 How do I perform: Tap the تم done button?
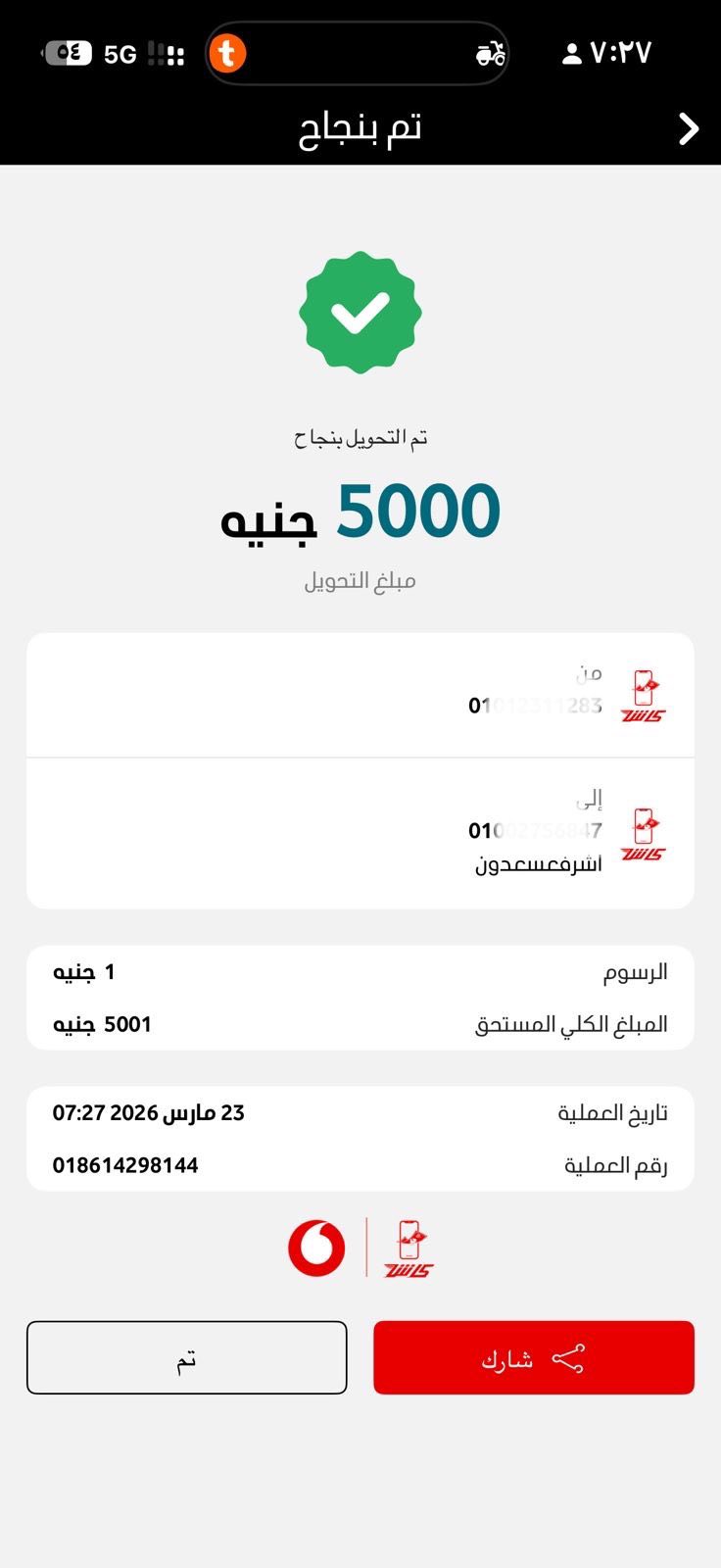pos(187,1358)
